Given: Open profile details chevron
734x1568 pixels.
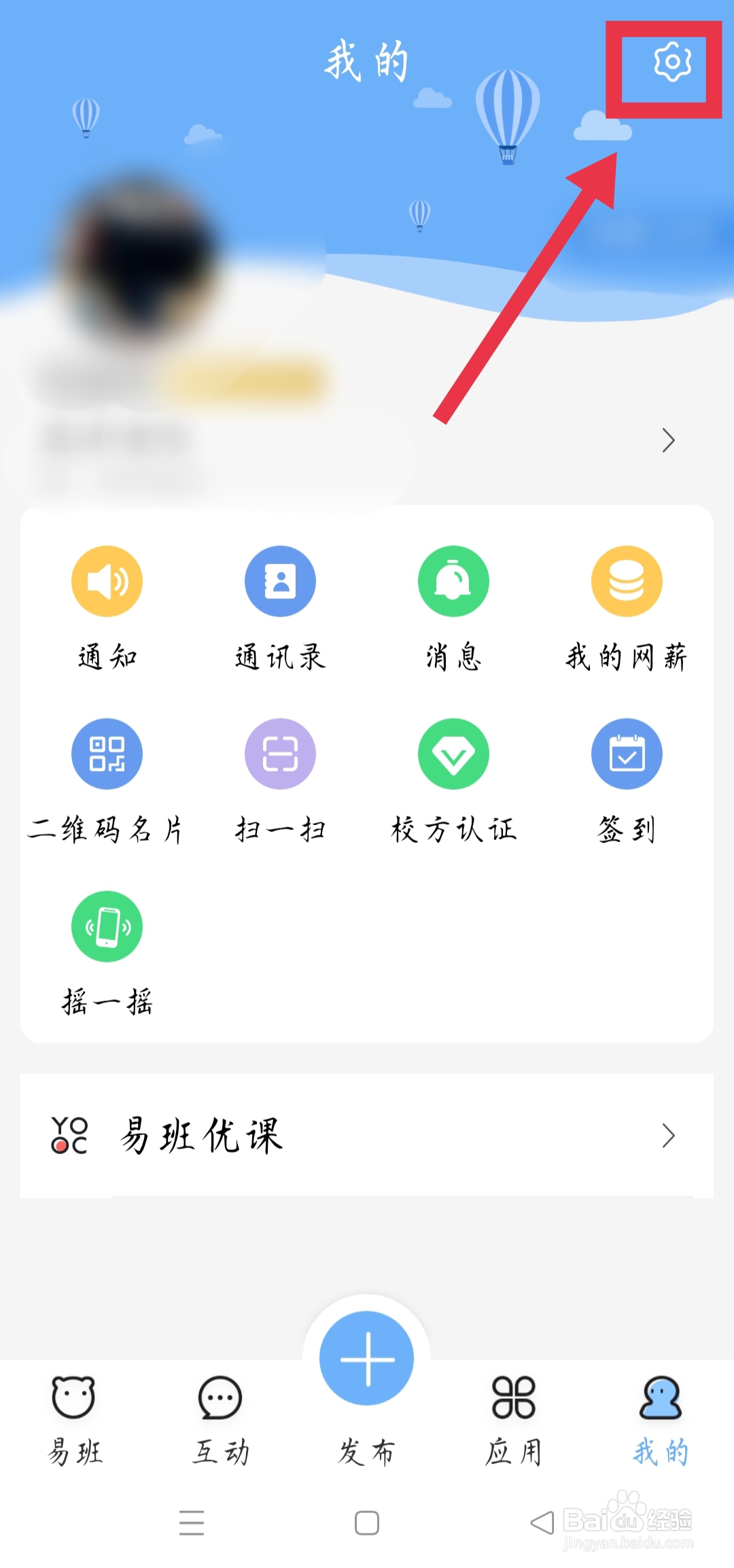Looking at the screenshot, I should click(x=669, y=440).
